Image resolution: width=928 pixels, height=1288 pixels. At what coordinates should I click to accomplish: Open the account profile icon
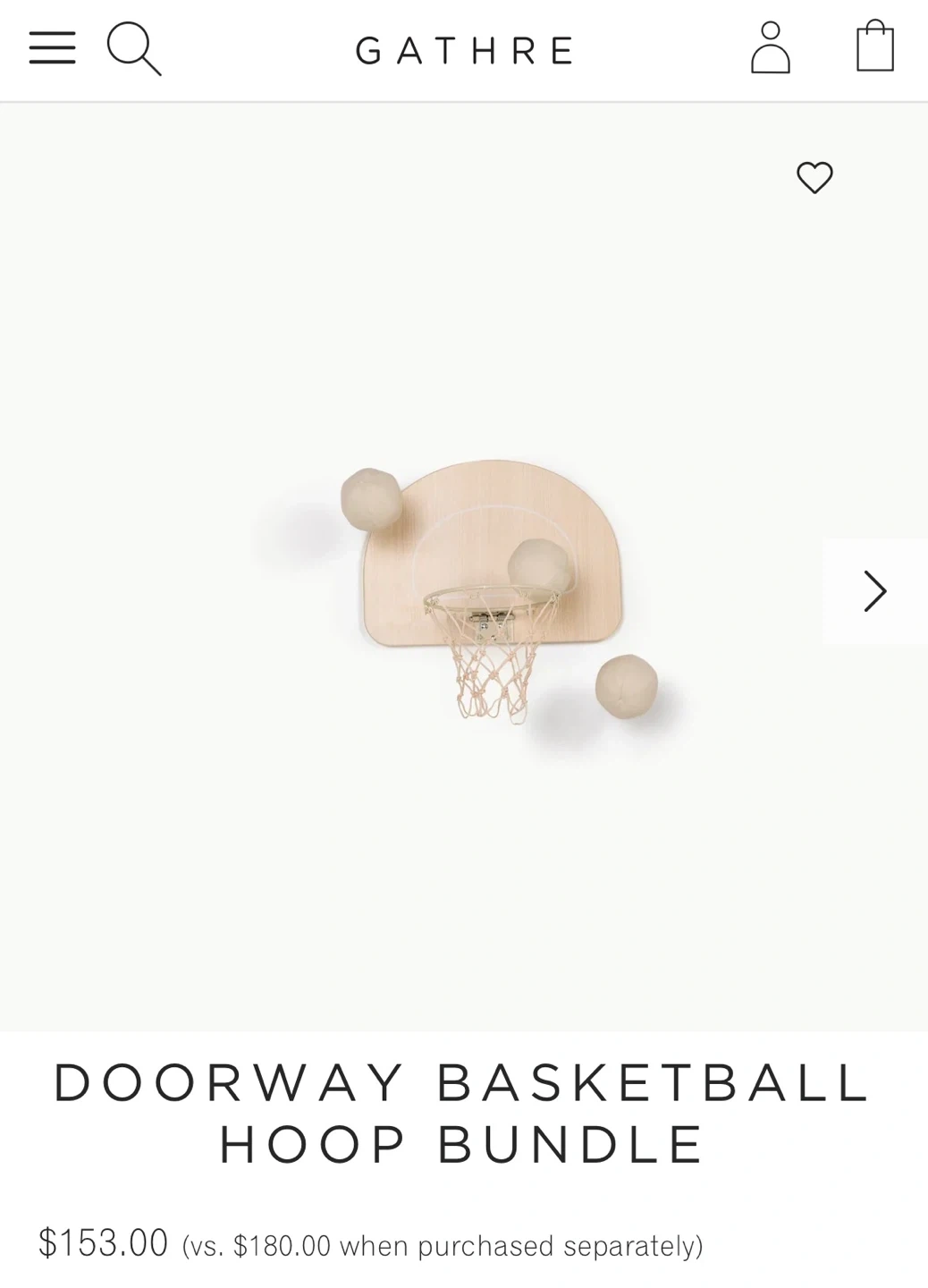coord(771,47)
